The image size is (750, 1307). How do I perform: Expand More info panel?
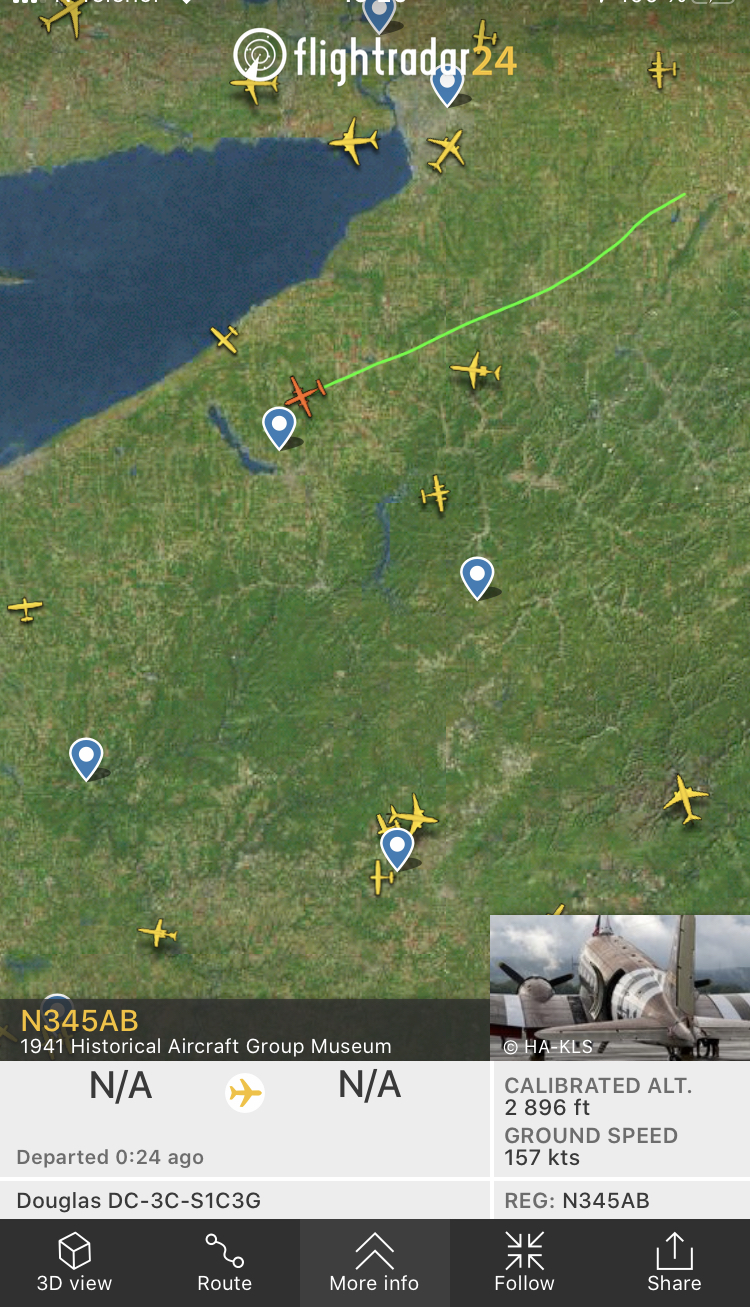374,1263
